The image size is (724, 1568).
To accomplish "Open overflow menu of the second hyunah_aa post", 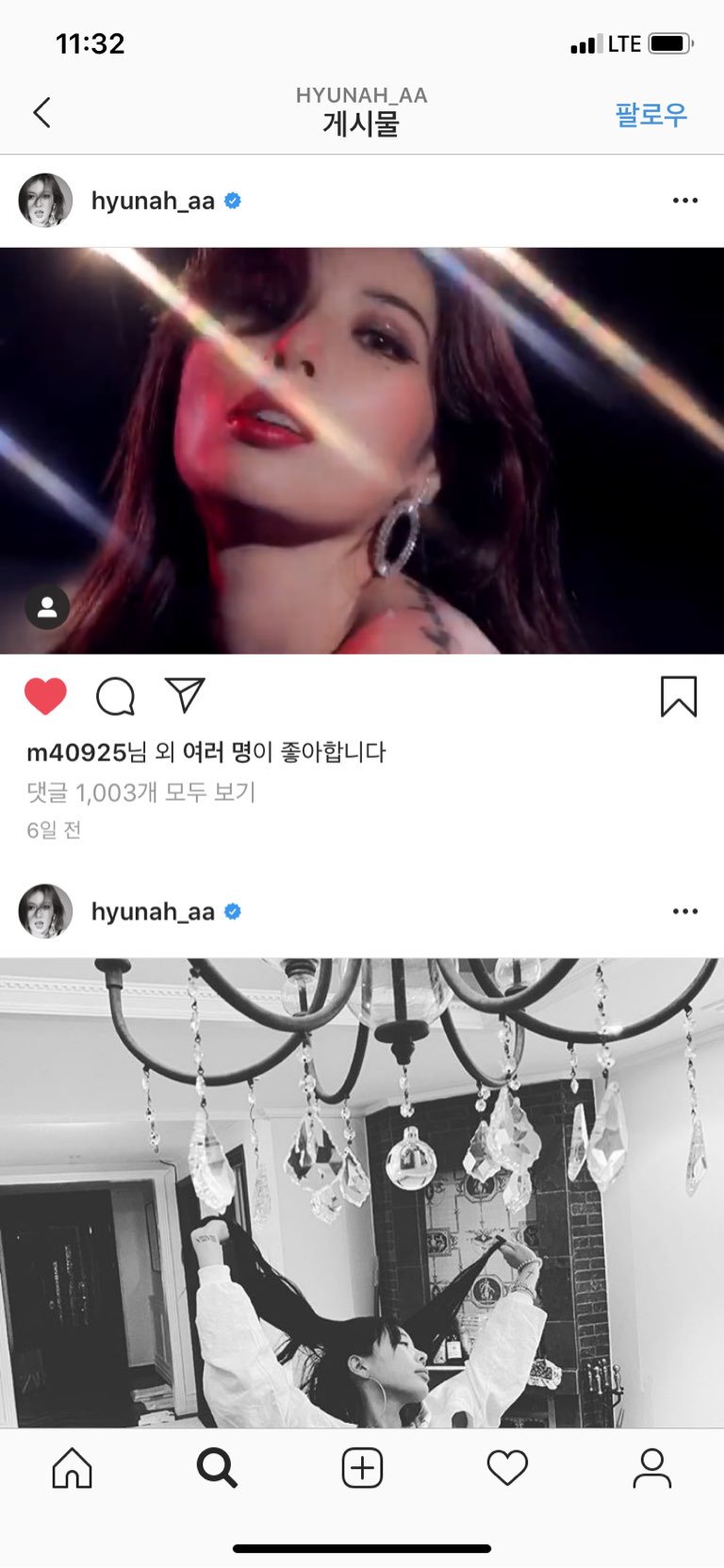I will coord(684,912).
